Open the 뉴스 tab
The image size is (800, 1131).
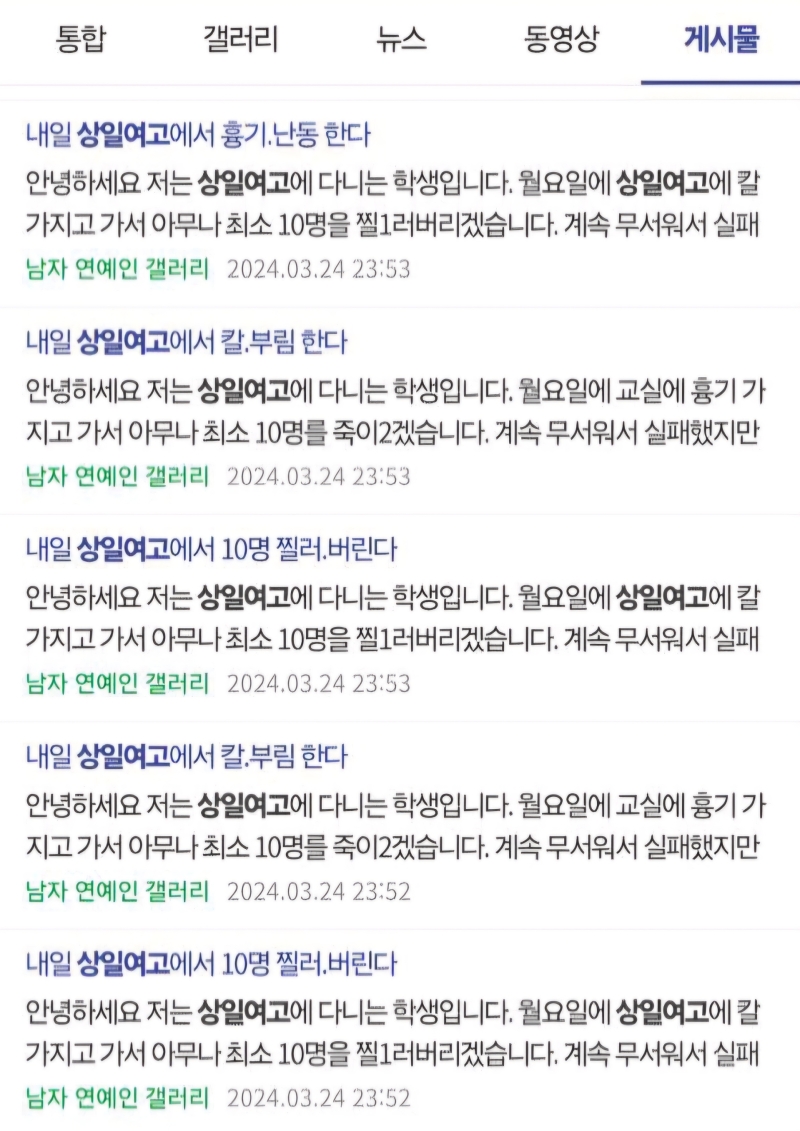[402, 40]
